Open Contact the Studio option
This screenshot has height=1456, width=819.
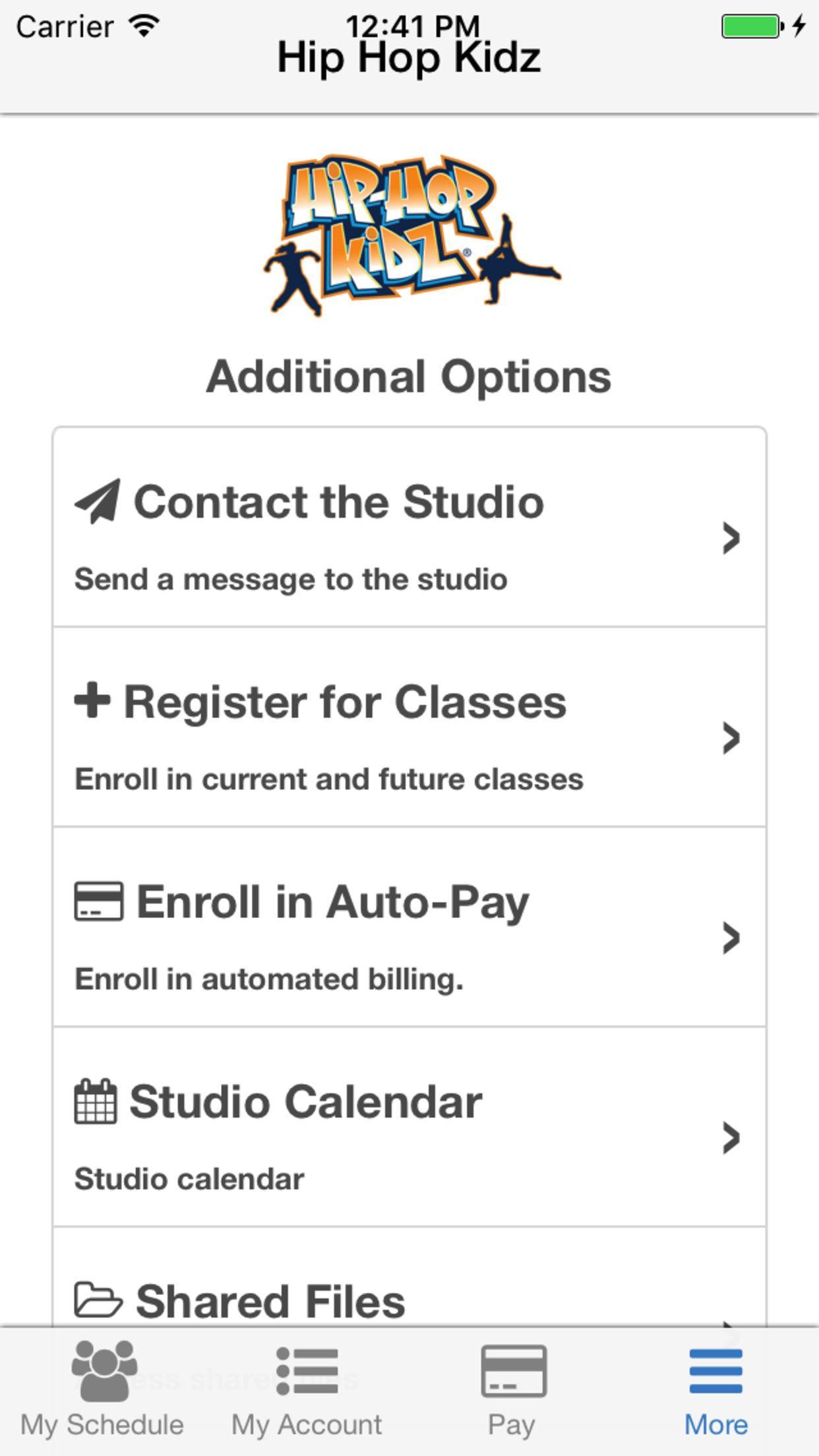coord(409,528)
